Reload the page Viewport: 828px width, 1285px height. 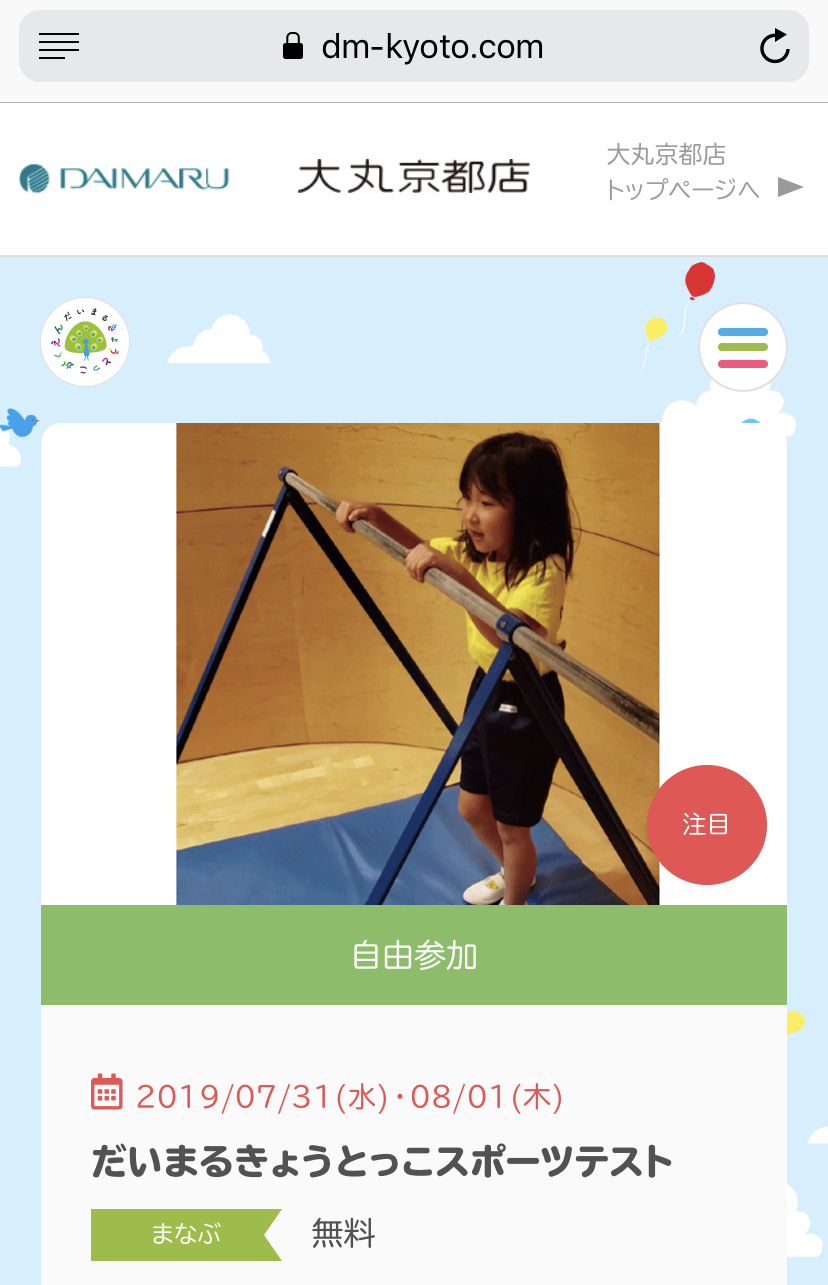coord(774,47)
